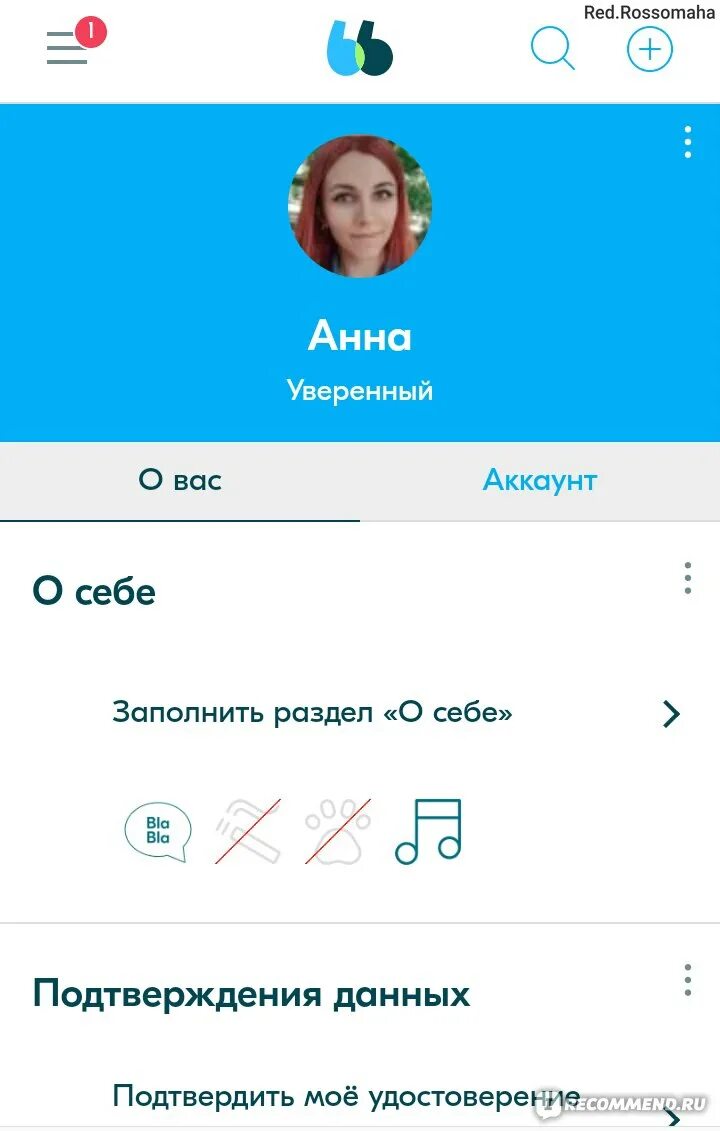Open the search magnifier icon
Viewport: 720px width, 1131px height.
point(552,48)
